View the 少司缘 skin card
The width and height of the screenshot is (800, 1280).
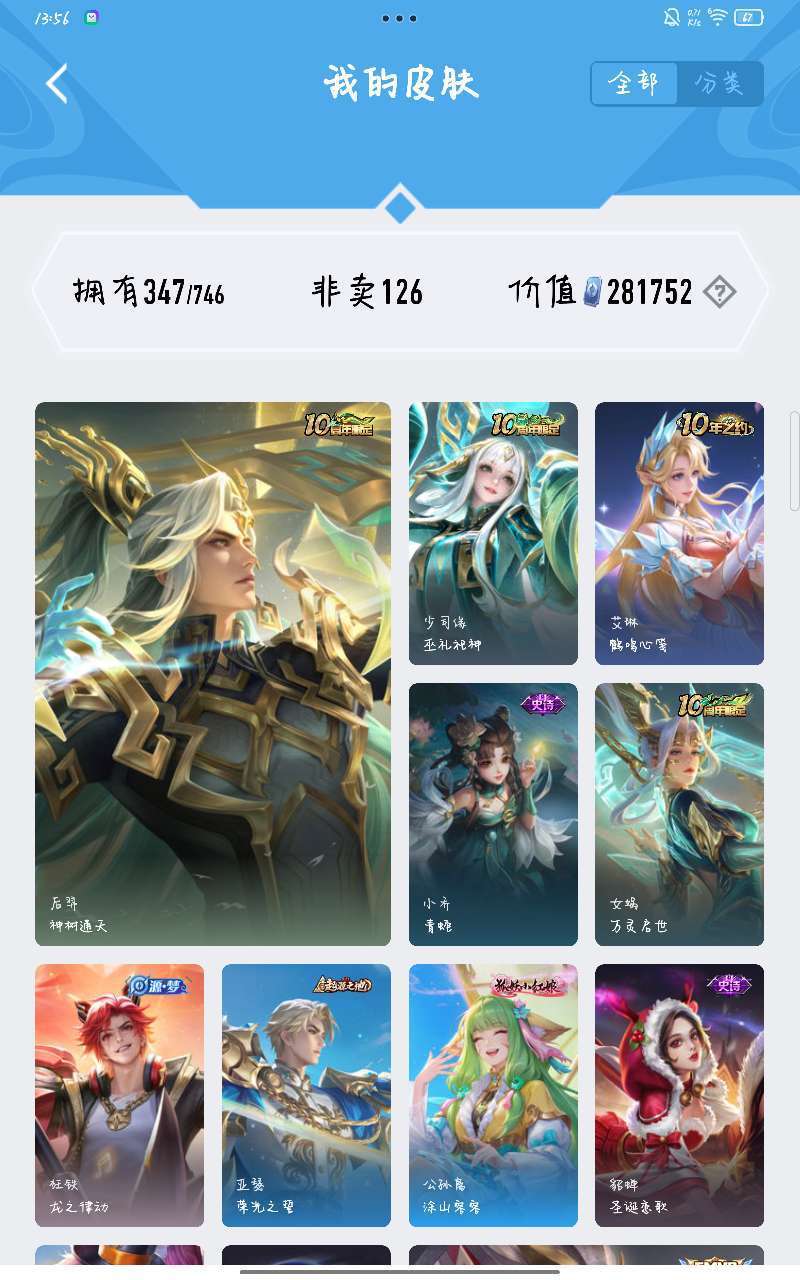pos(493,533)
